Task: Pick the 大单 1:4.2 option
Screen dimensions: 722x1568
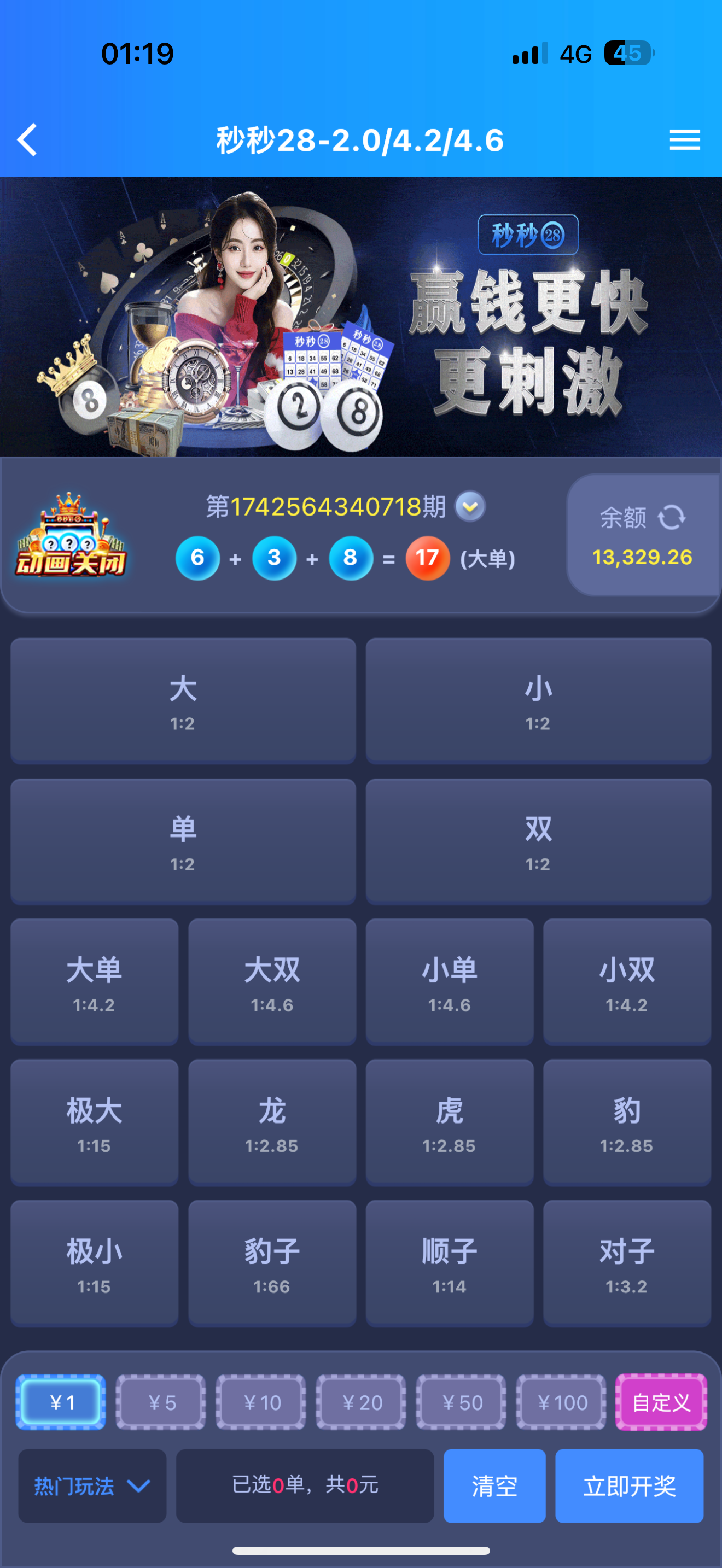Action: pyautogui.click(x=95, y=982)
